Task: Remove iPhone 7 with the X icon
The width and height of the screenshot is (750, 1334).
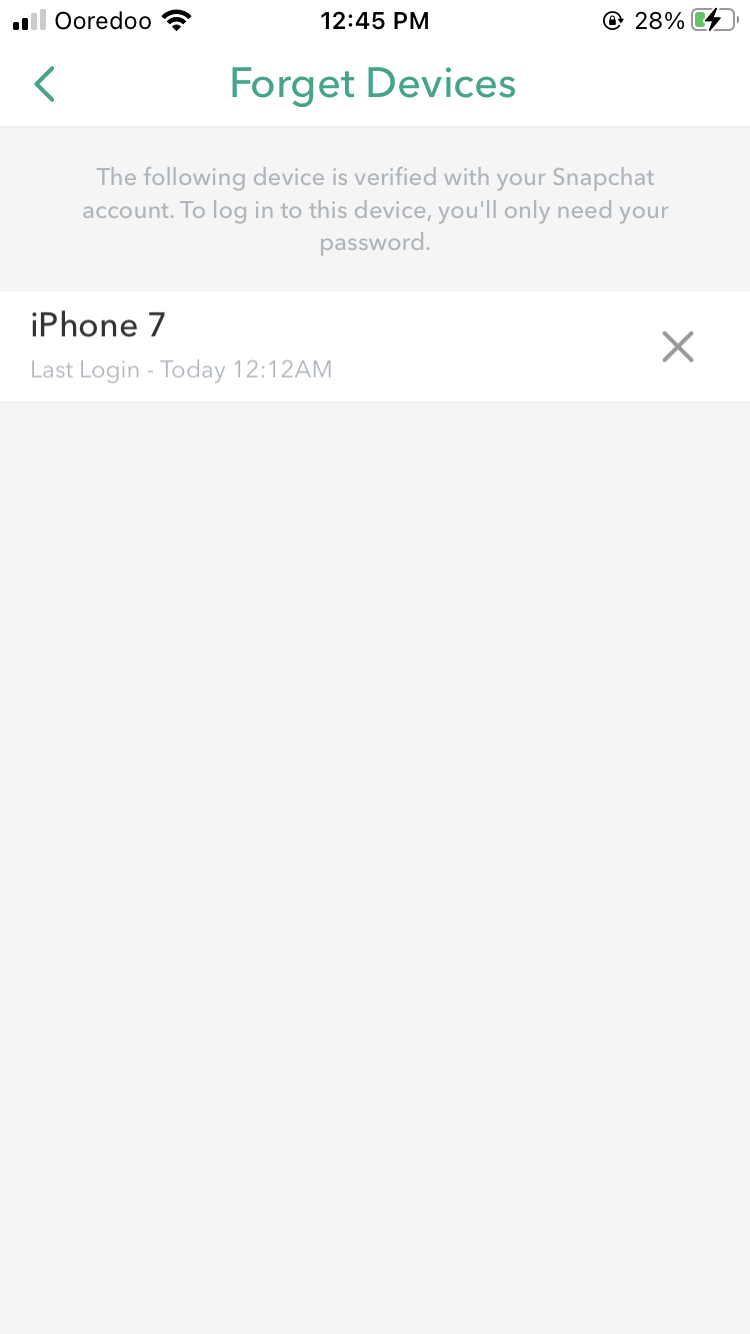Action: (x=678, y=347)
